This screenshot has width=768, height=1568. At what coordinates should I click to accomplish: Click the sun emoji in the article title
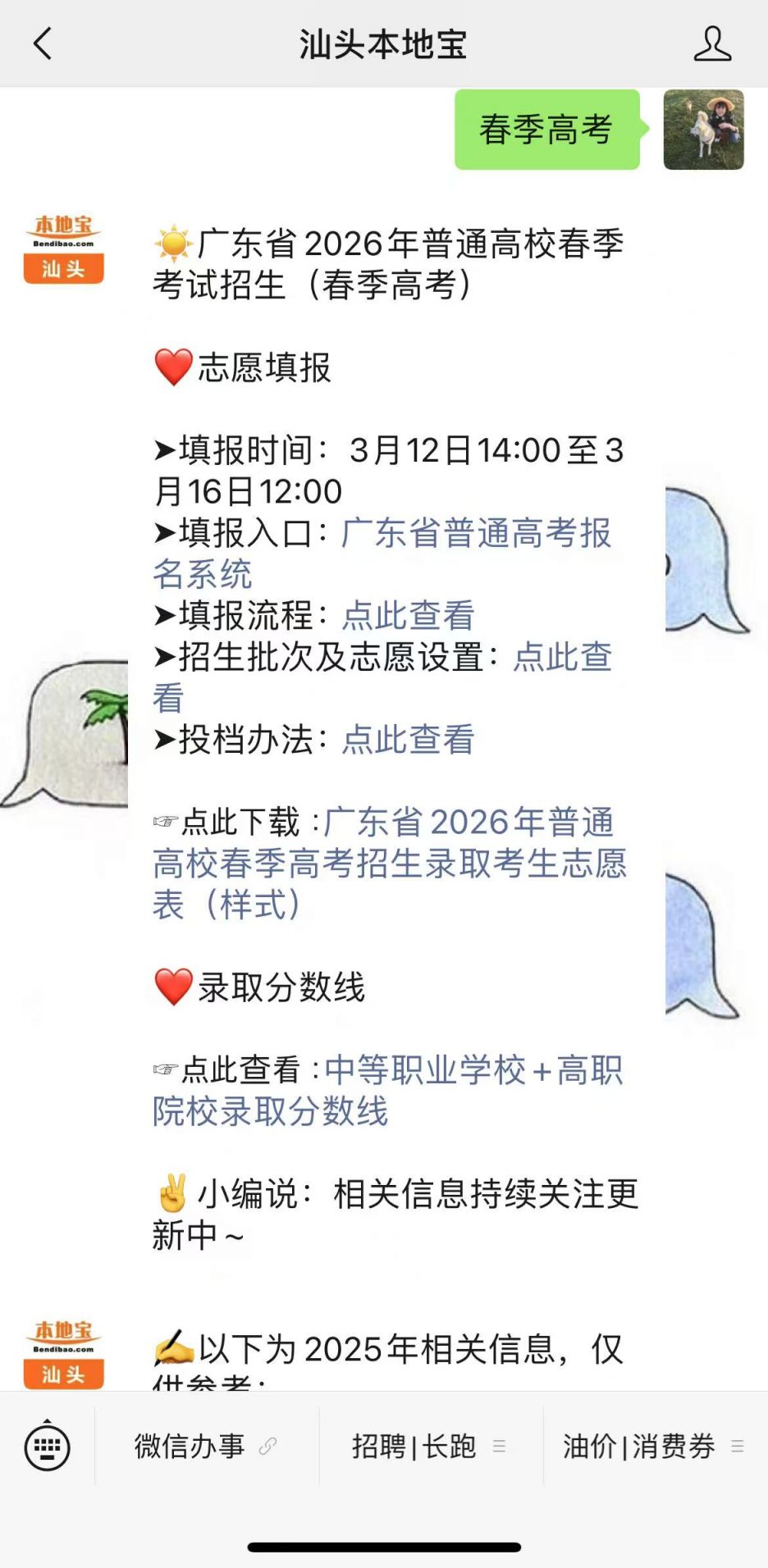click(172, 244)
